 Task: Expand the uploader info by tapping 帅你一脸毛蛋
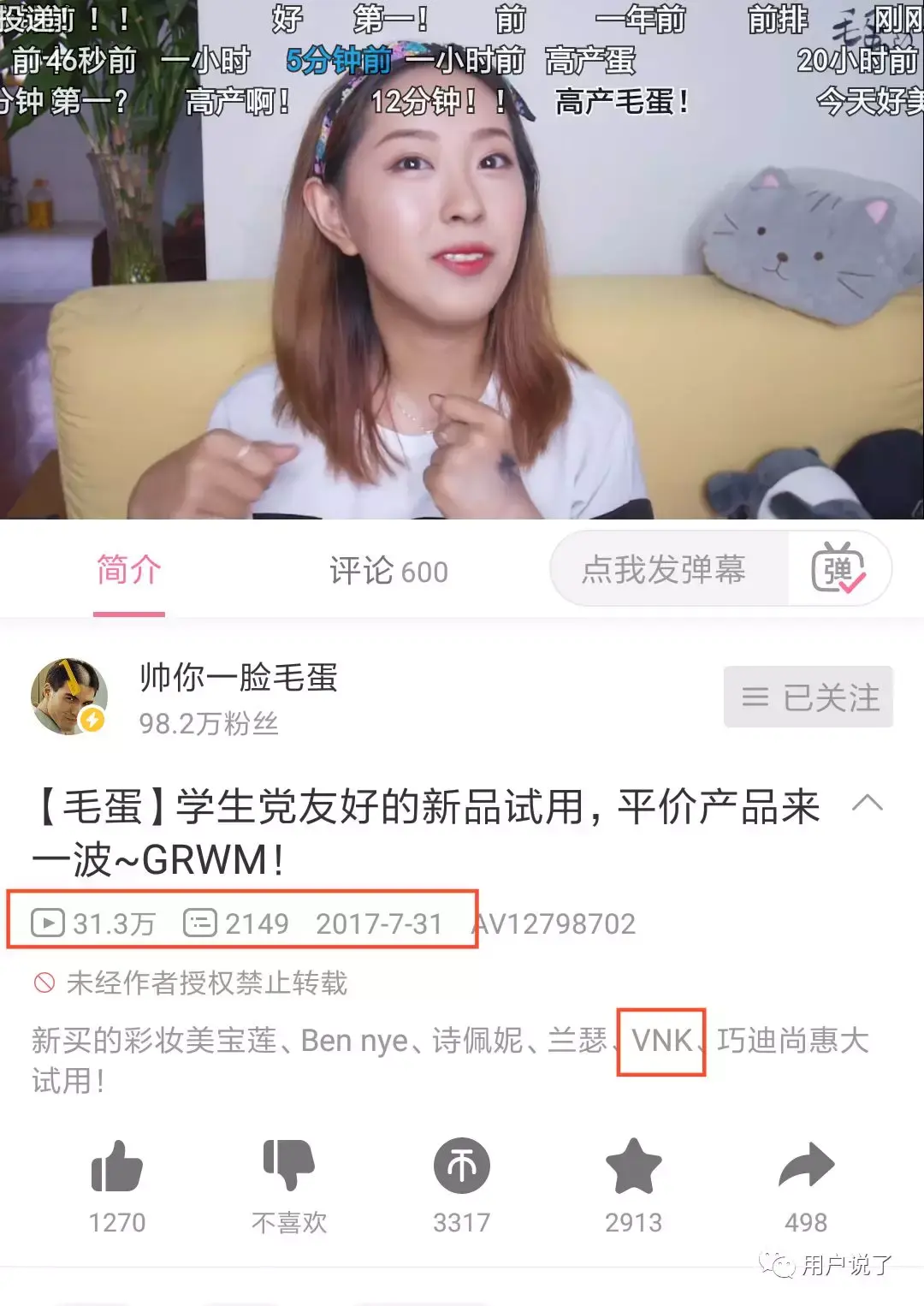click(x=238, y=680)
